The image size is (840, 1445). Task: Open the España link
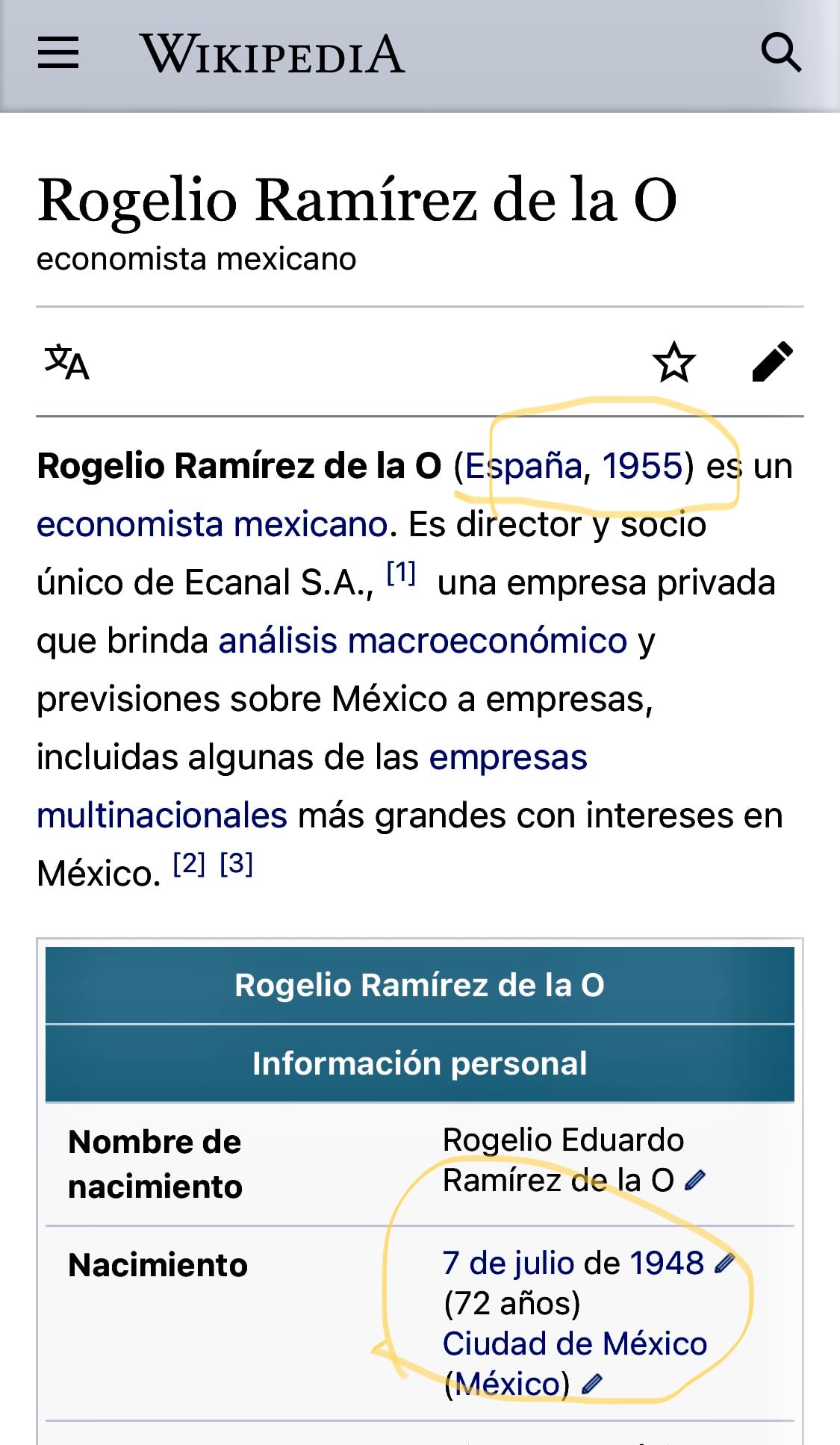pos(523,466)
